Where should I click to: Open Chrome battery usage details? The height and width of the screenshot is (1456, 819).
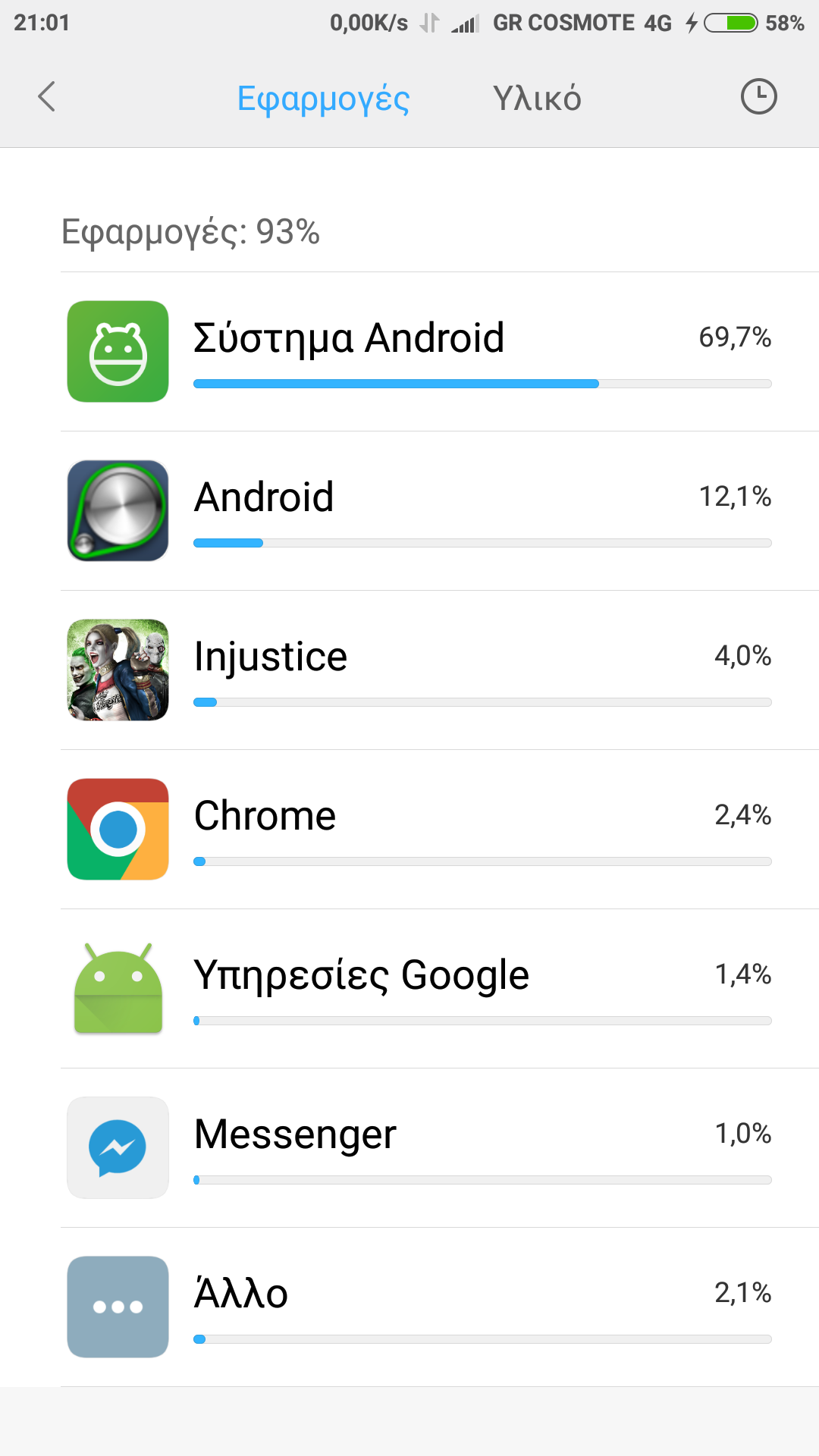click(440, 830)
